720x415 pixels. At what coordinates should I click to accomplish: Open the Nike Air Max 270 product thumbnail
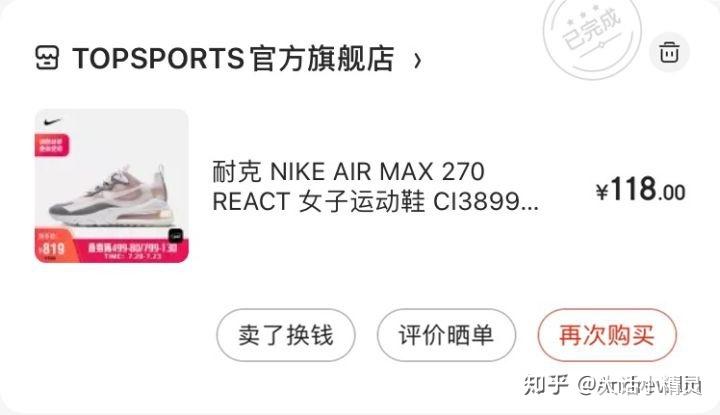(111, 186)
